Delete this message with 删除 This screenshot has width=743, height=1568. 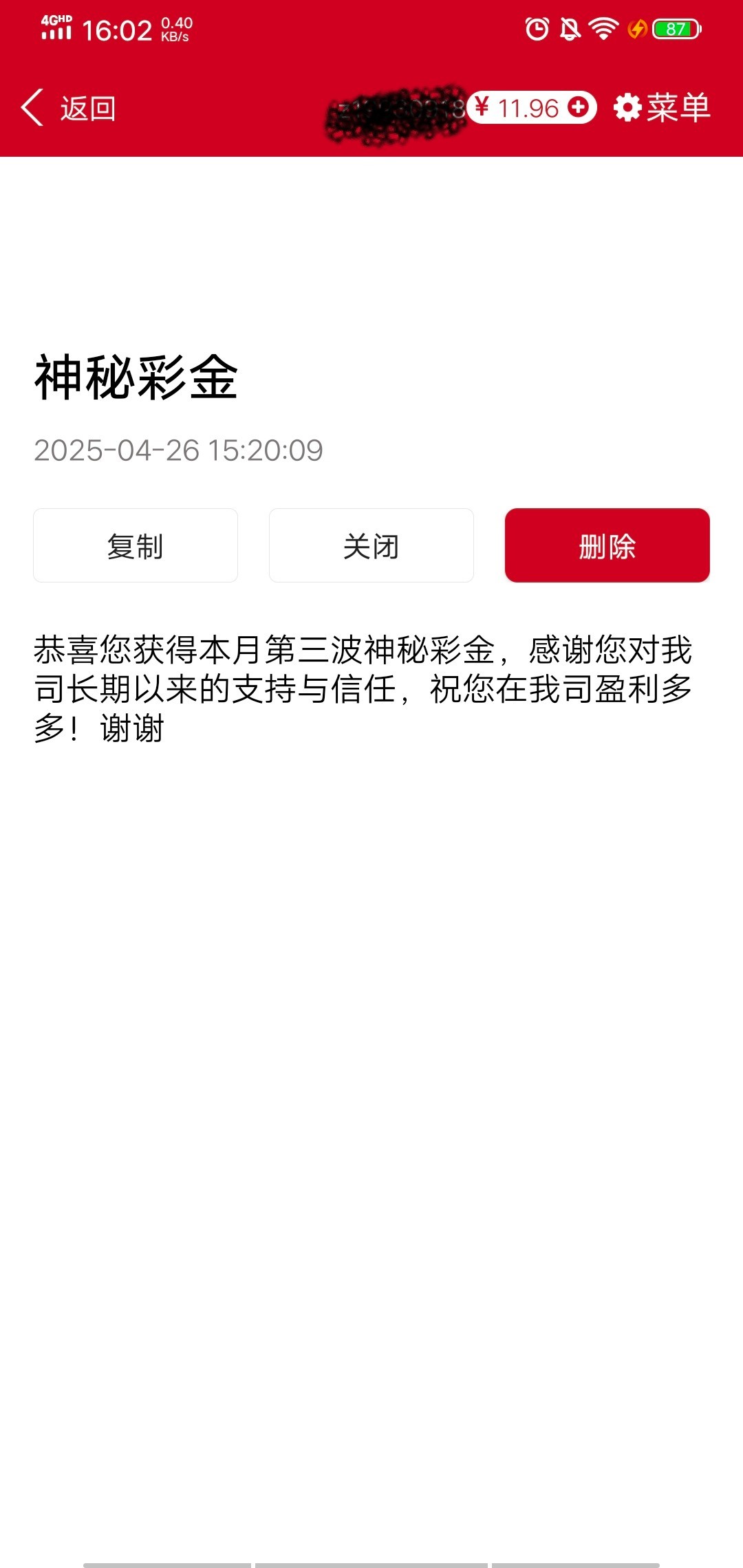point(607,546)
